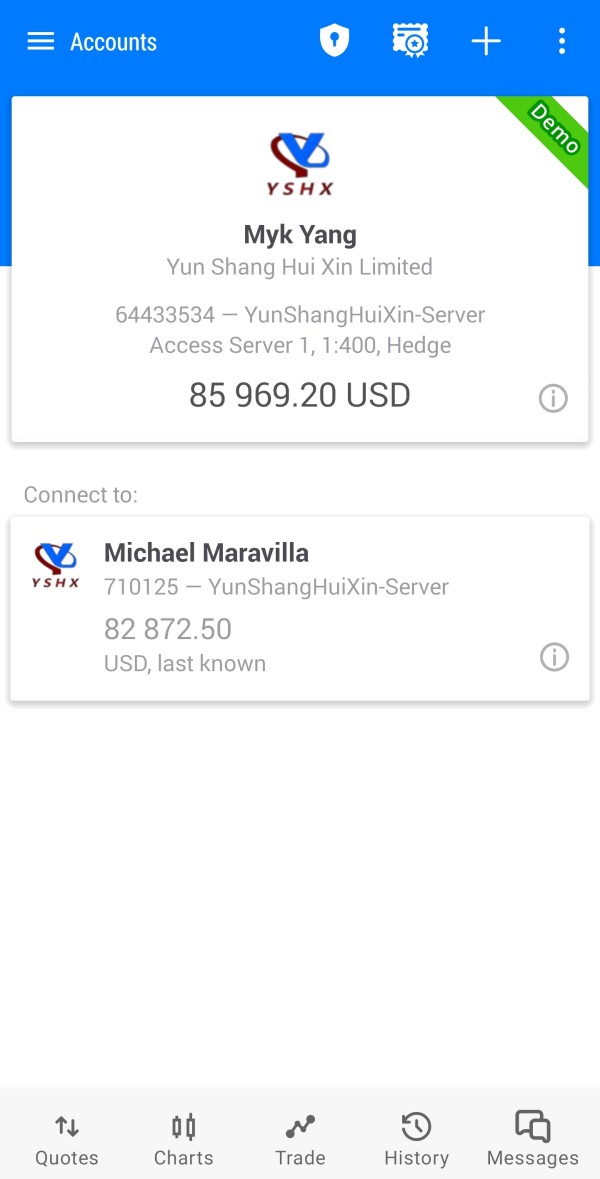The height and width of the screenshot is (1179, 600).
Task: Open the Myk Yang demo account card
Action: coord(300,268)
